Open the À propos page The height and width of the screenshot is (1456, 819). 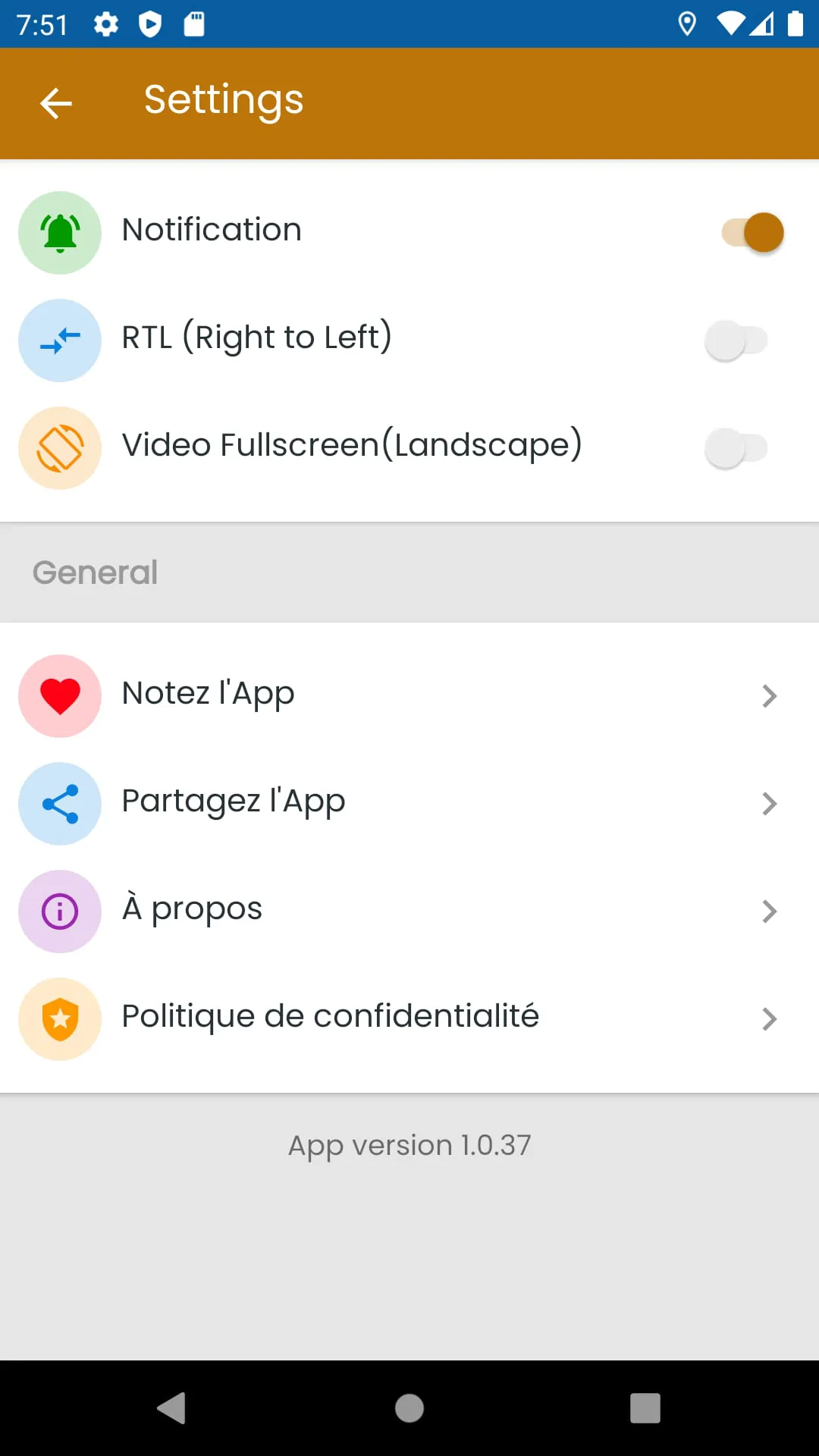point(409,911)
